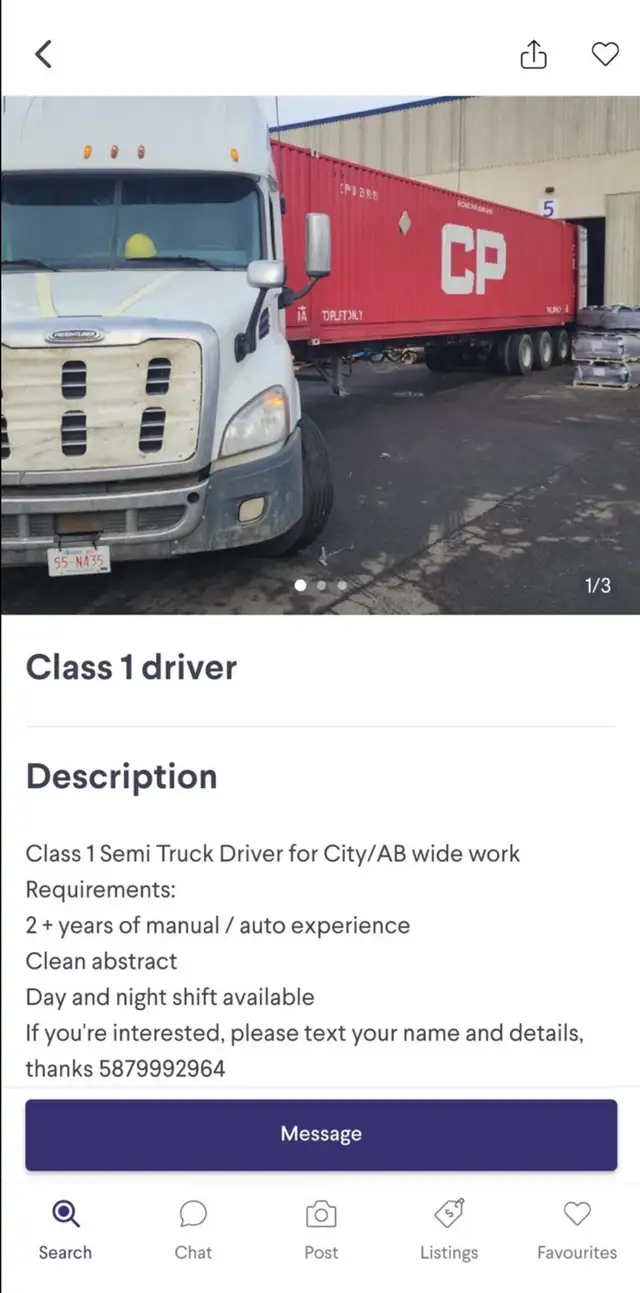Screen dimensions: 640x1293
Task: Switch to the Search tab
Action: (x=65, y=1230)
